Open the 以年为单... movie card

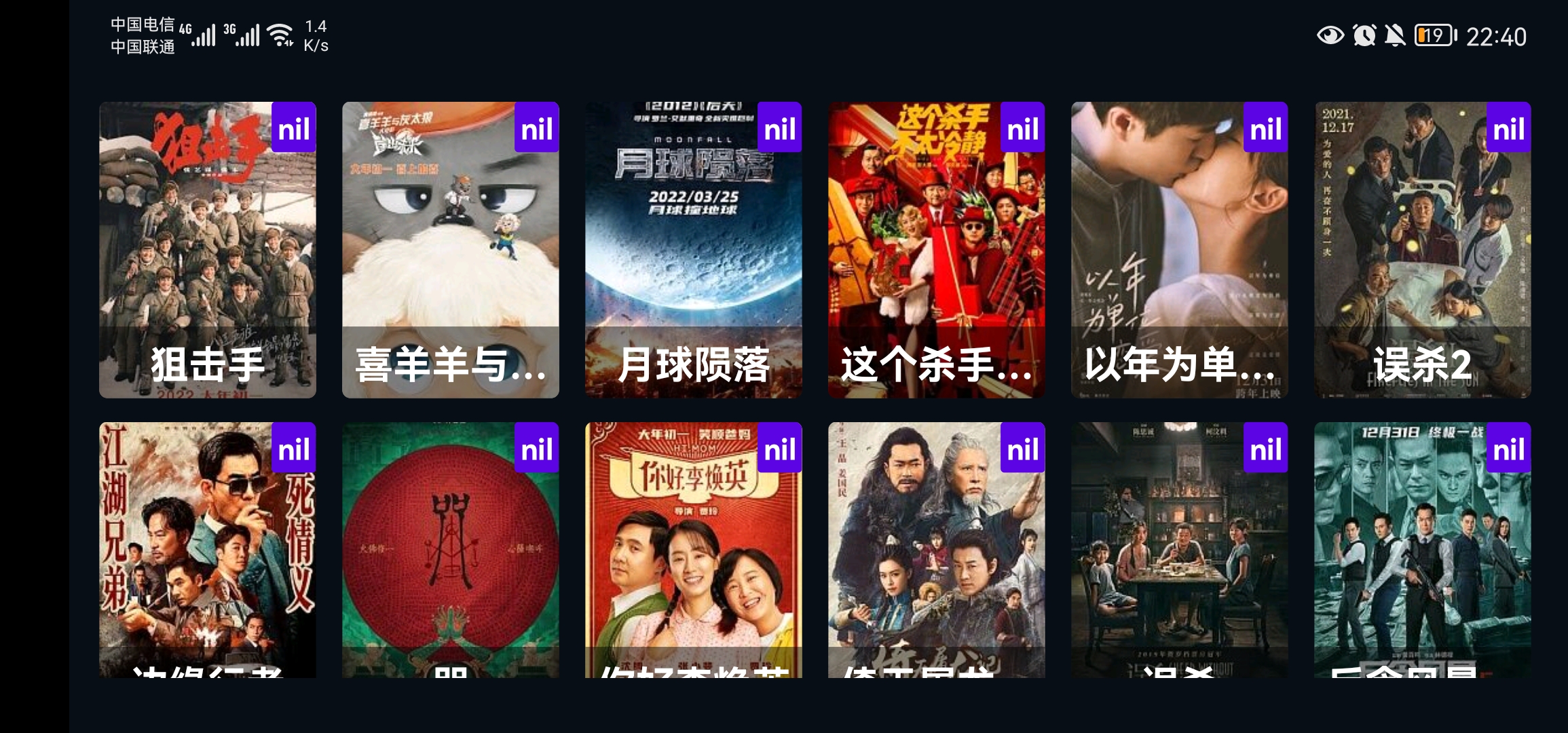[x=1180, y=250]
